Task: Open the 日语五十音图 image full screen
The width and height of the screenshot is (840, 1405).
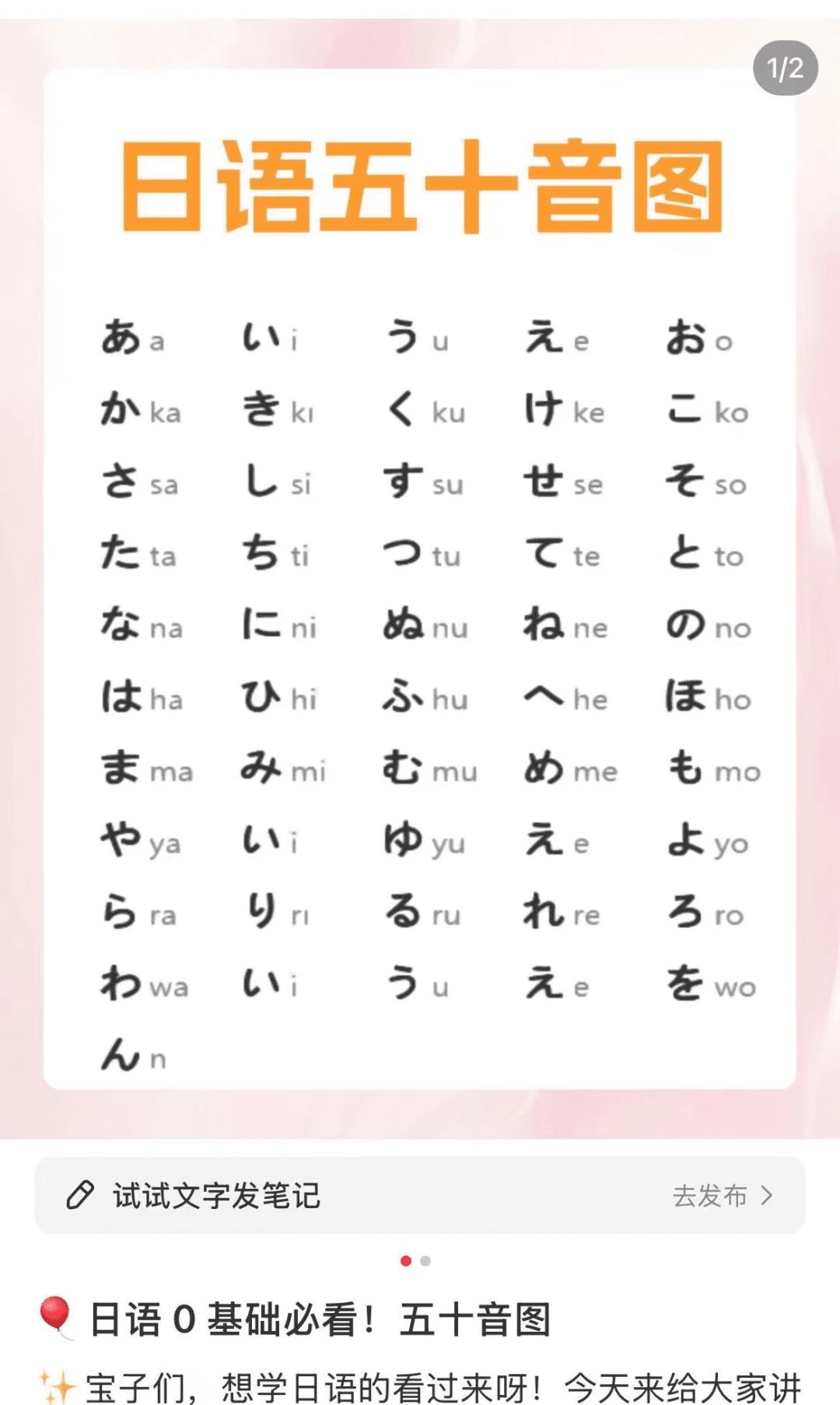Action: click(420, 579)
